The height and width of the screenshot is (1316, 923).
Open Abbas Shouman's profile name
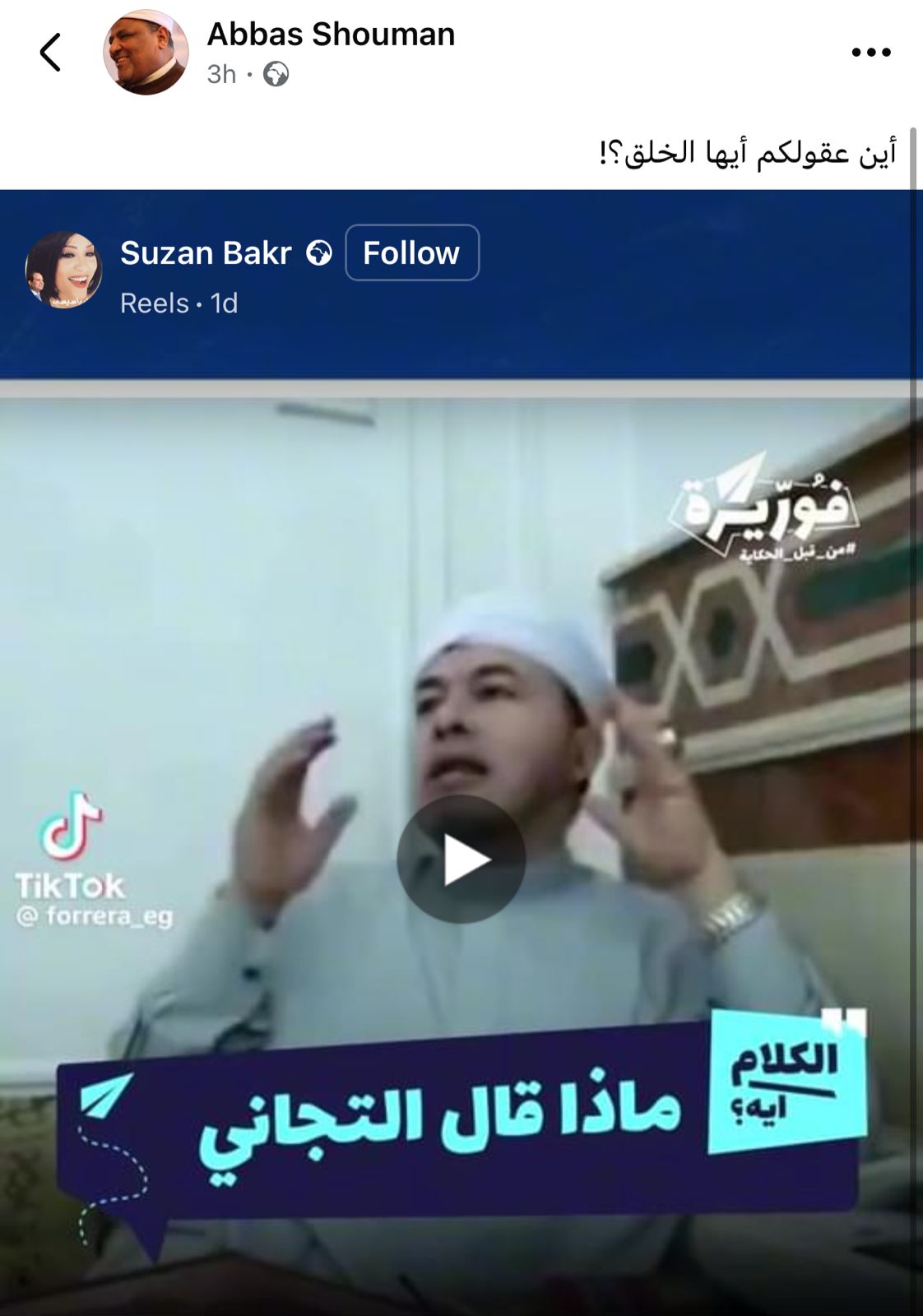[331, 35]
